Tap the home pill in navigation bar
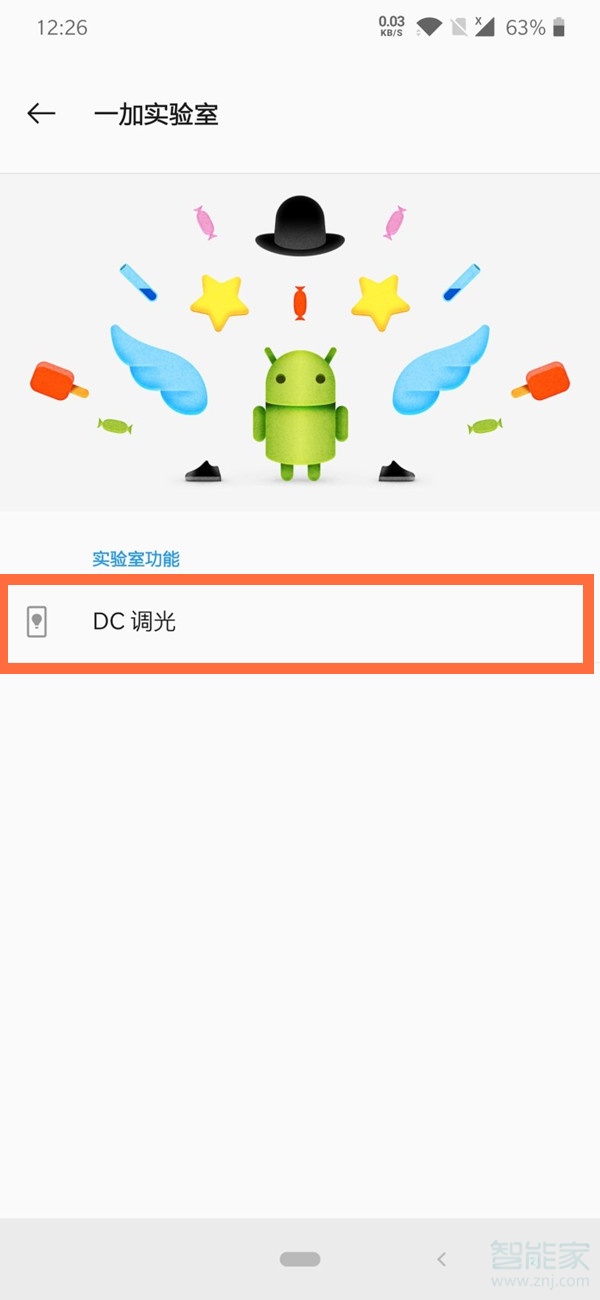Viewport: 600px width, 1300px height. coord(300,1259)
